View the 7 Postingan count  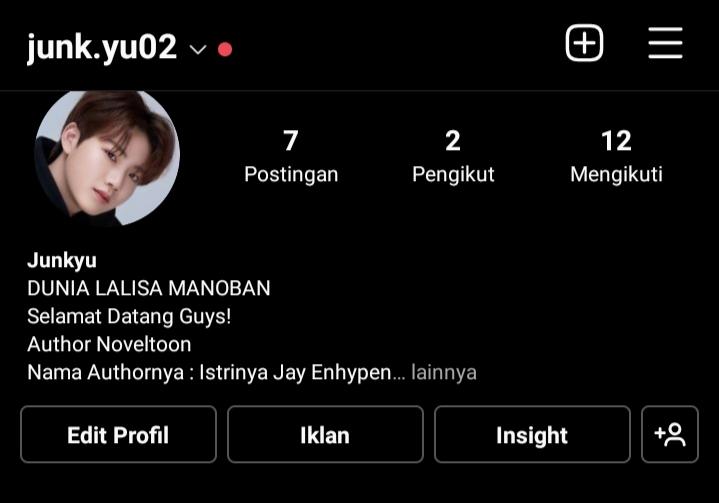click(291, 156)
